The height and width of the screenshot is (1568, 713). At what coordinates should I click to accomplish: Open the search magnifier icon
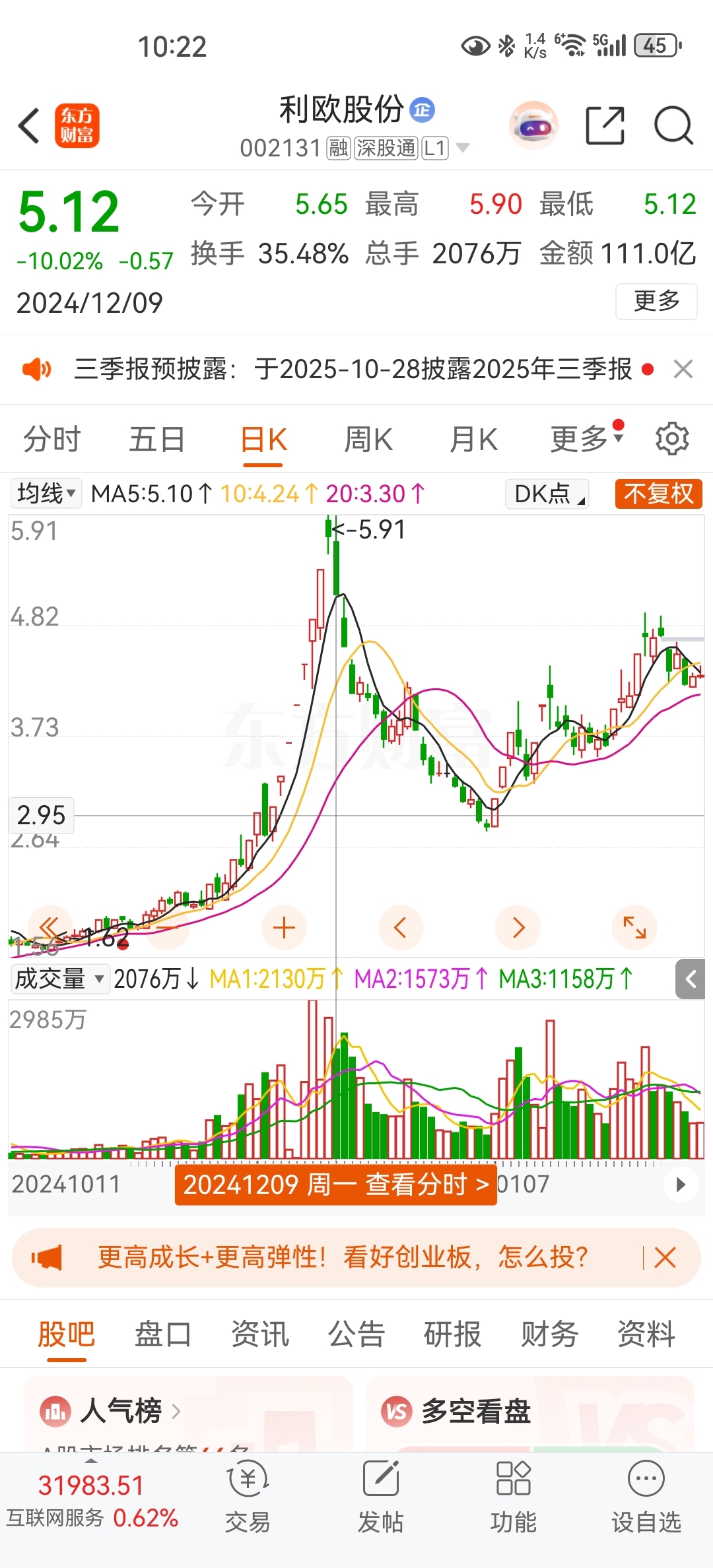(x=673, y=125)
